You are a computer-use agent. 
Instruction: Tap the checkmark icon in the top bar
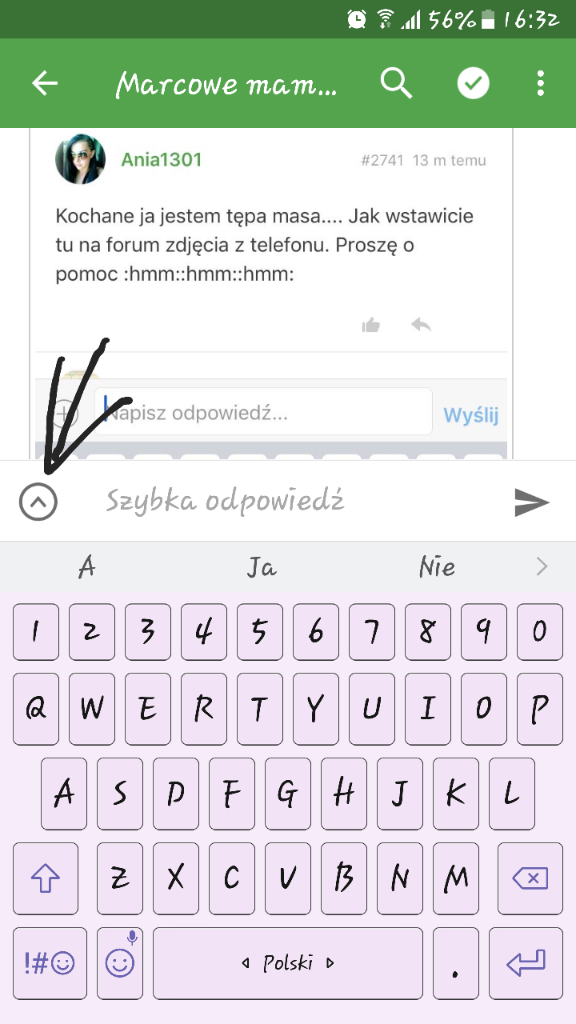[473, 84]
